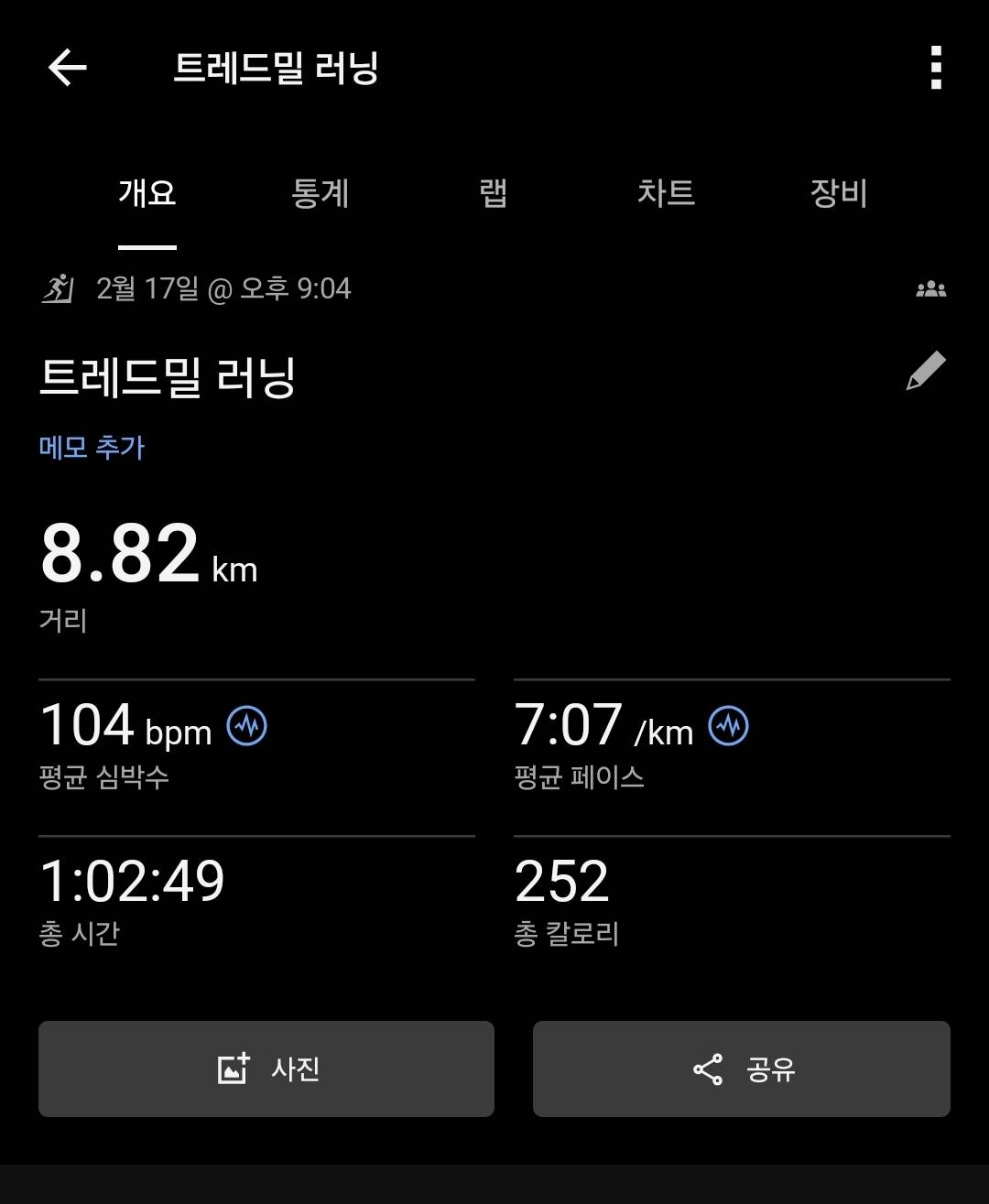989x1204 pixels.
Task: Open the privacy/audience icon next to date
Action: click(933, 288)
